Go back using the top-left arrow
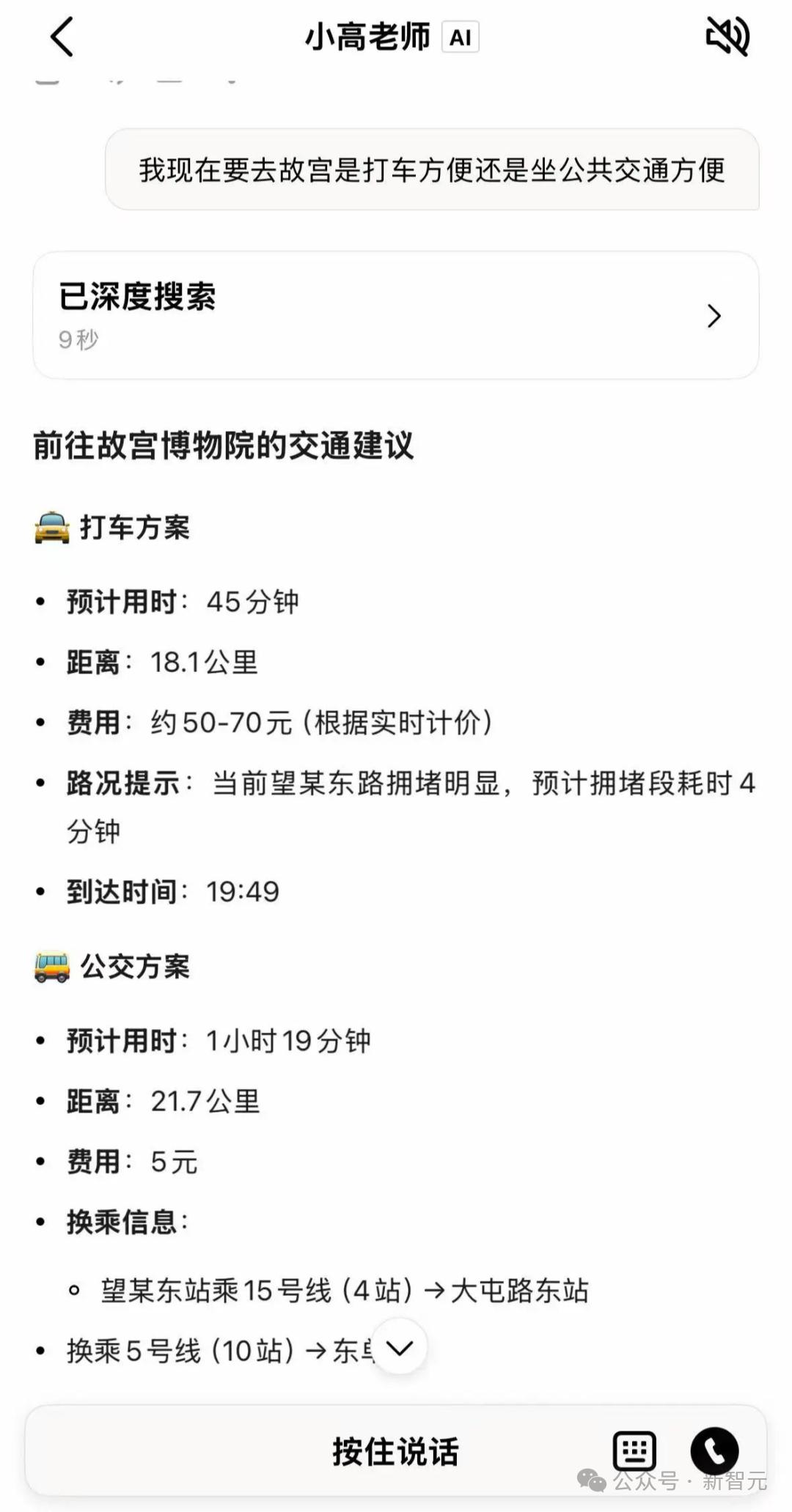The height and width of the screenshot is (1512, 792). [x=62, y=37]
